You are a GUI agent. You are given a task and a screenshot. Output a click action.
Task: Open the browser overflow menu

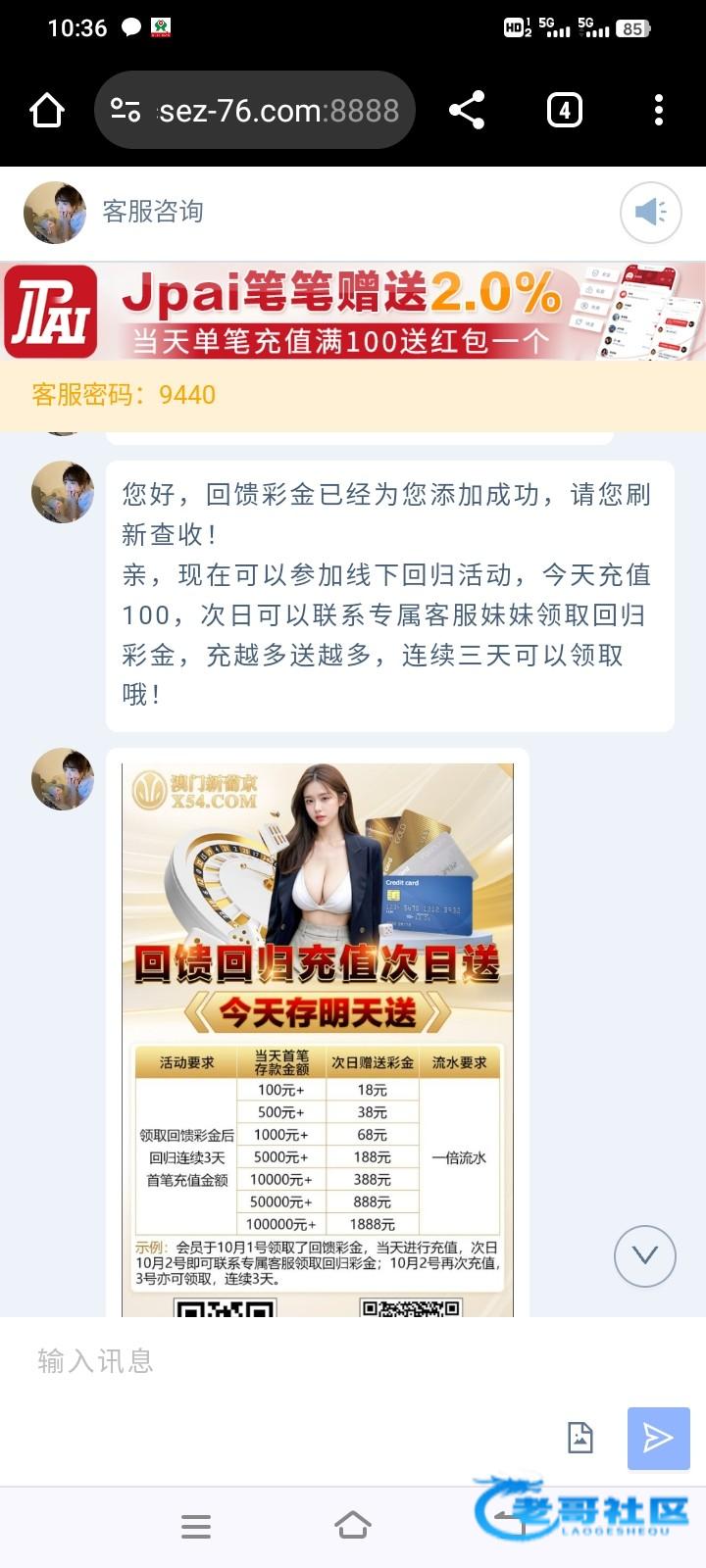click(x=659, y=110)
